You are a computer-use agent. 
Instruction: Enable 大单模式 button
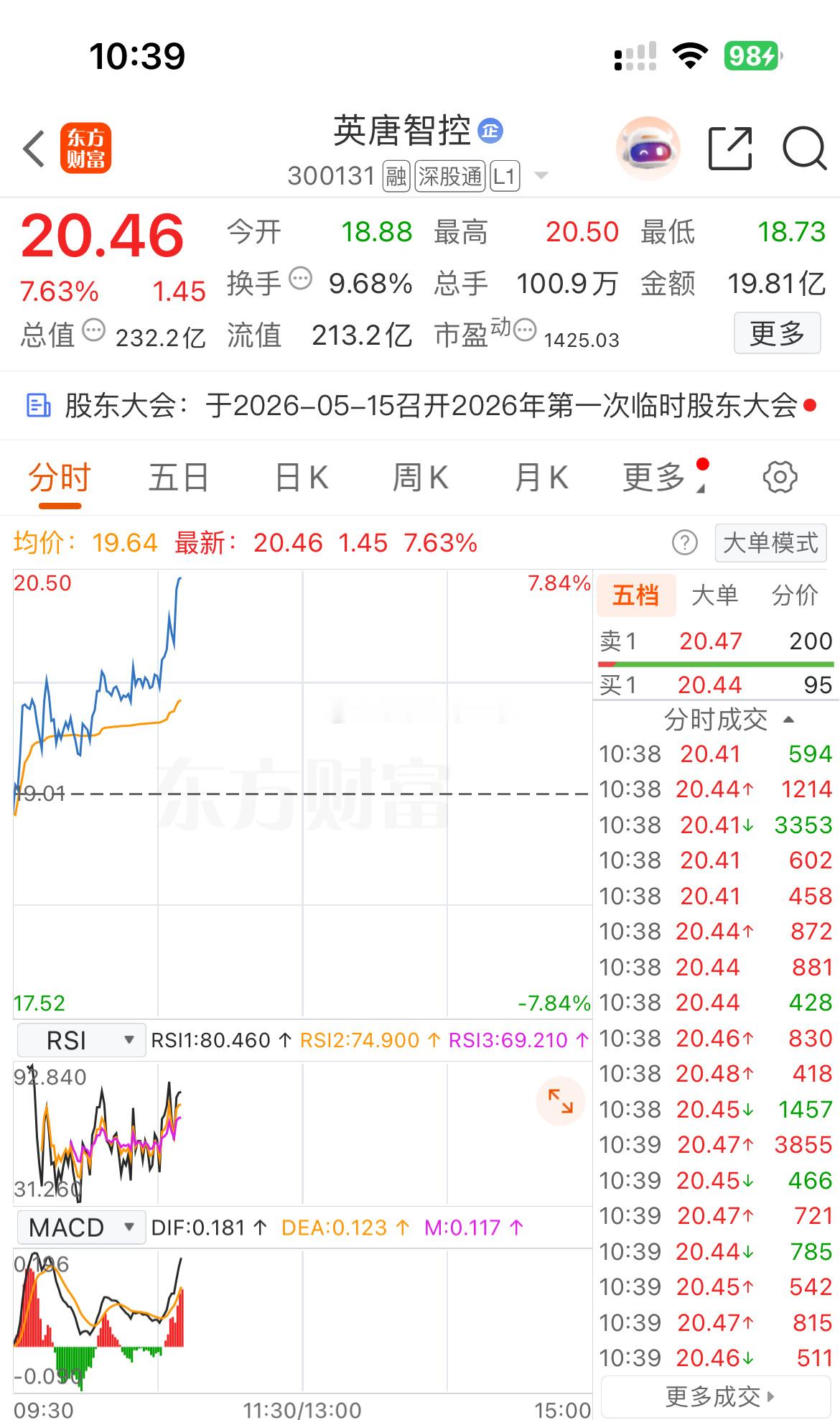[x=771, y=543]
